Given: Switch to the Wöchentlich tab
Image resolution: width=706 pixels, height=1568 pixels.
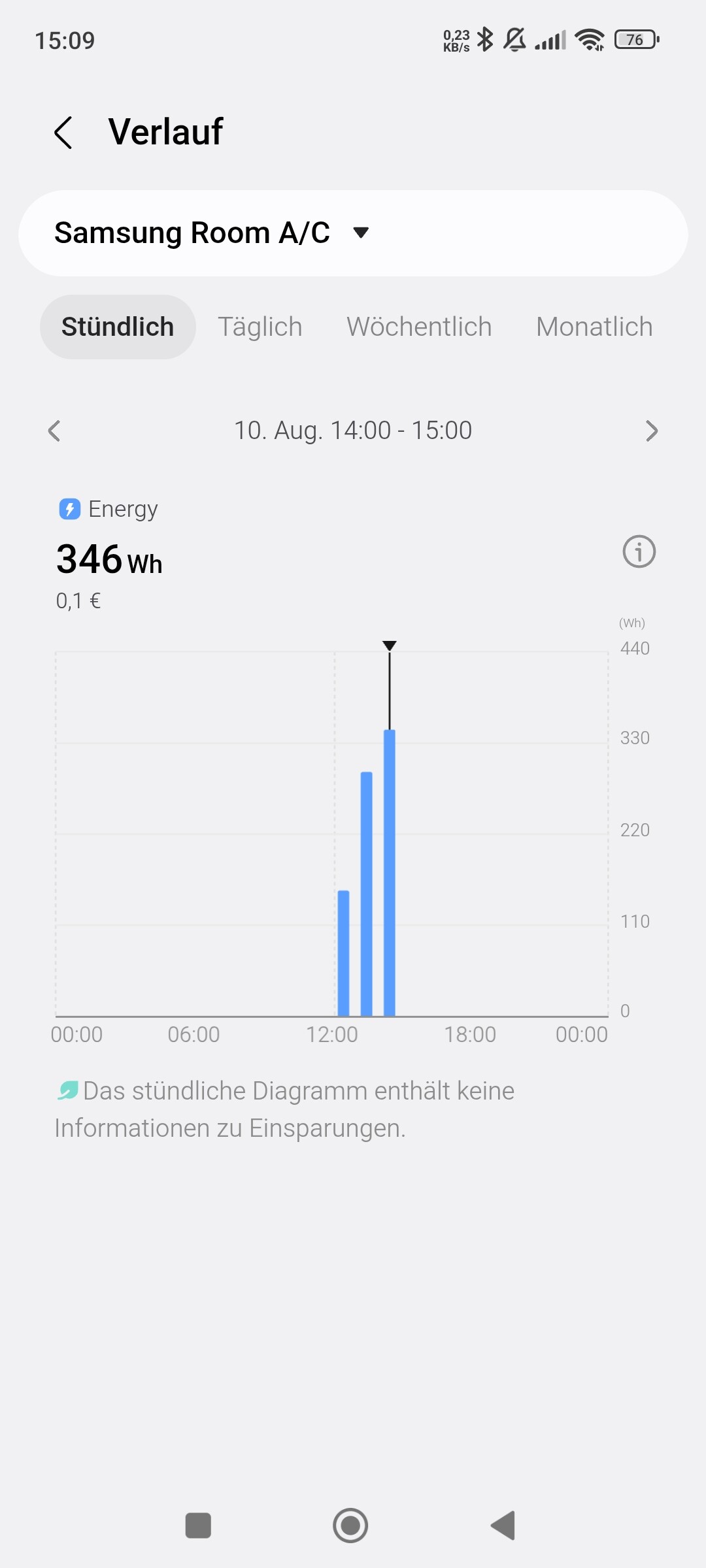Looking at the screenshot, I should pos(419,327).
